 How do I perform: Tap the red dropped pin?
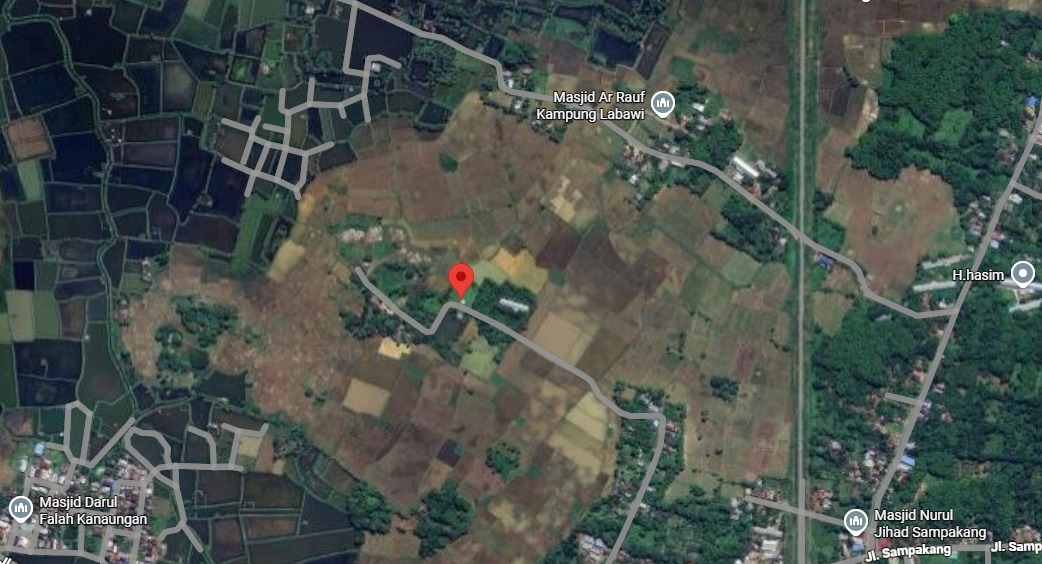[460, 280]
